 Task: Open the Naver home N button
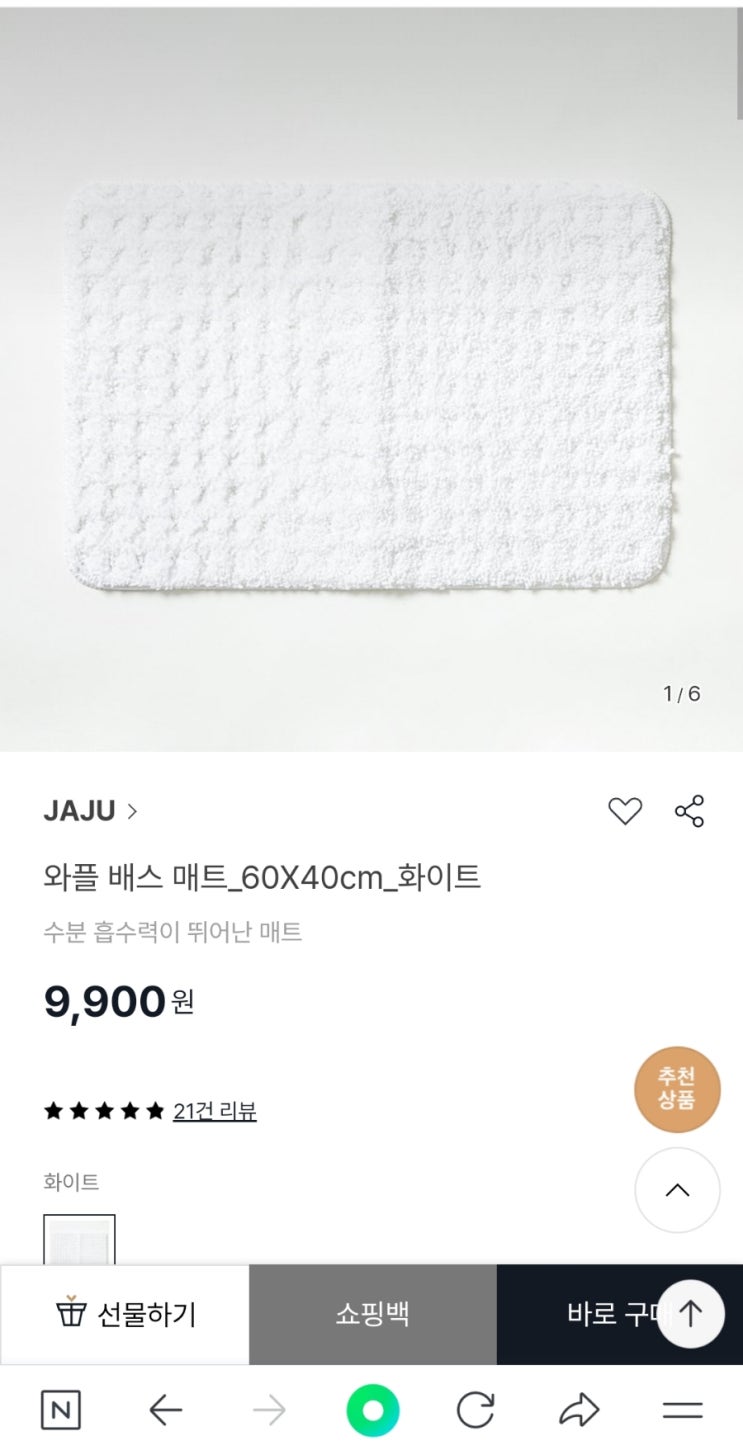pos(61,1411)
